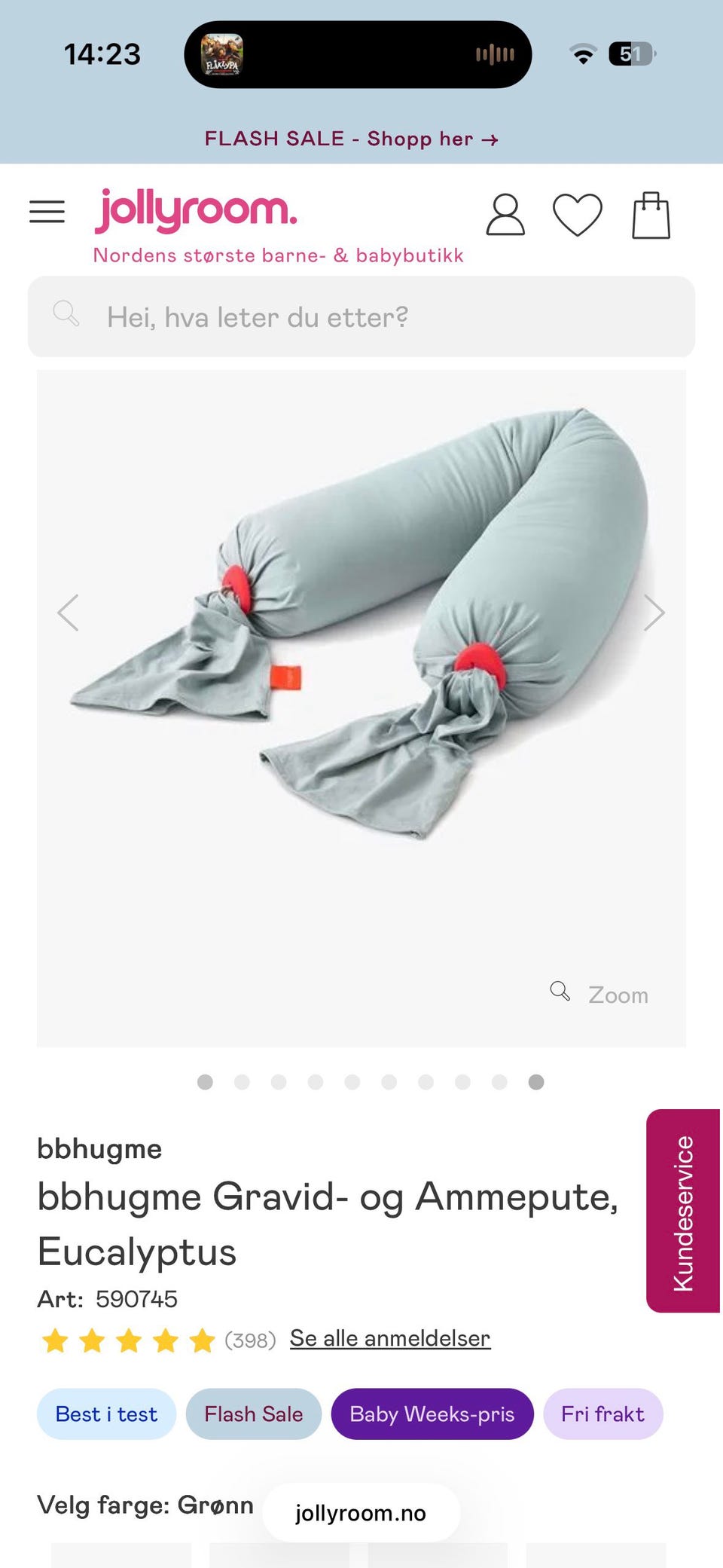723x1568 pixels.
Task: Tap the search field 'Hei, hva leter du etter?'
Action: point(361,317)
